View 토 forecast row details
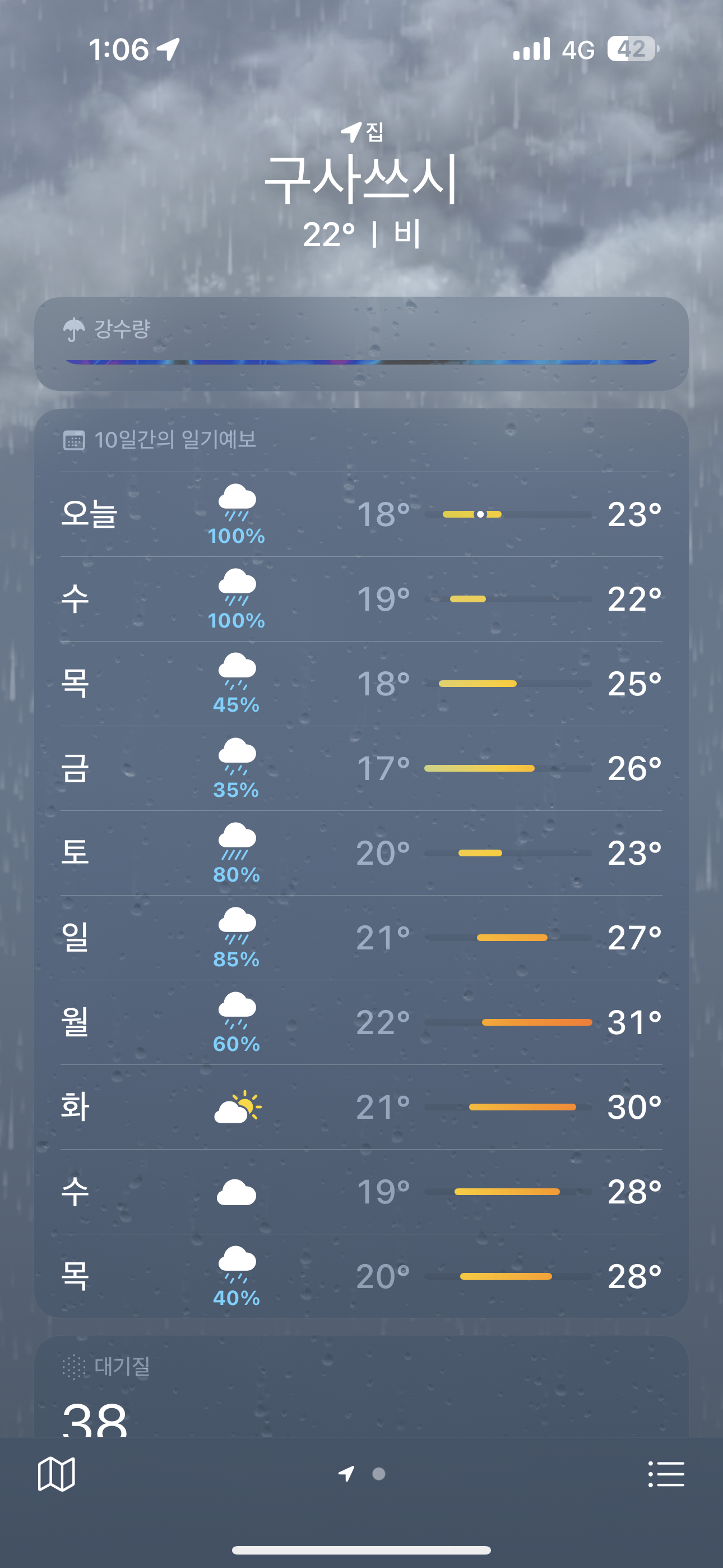Viewport: 723px width, 1568px height. click(x=361, y=853)
